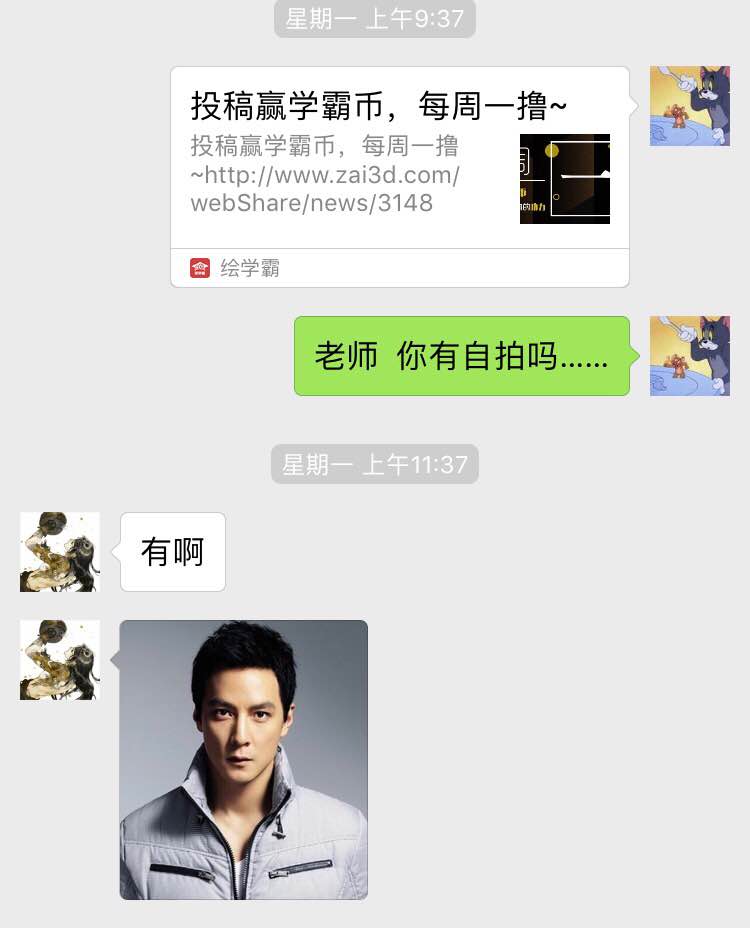Screen dimensions: 750x928
Task: Open the profile avatar beside the 有啊 message
Action: tap(60, 552)
